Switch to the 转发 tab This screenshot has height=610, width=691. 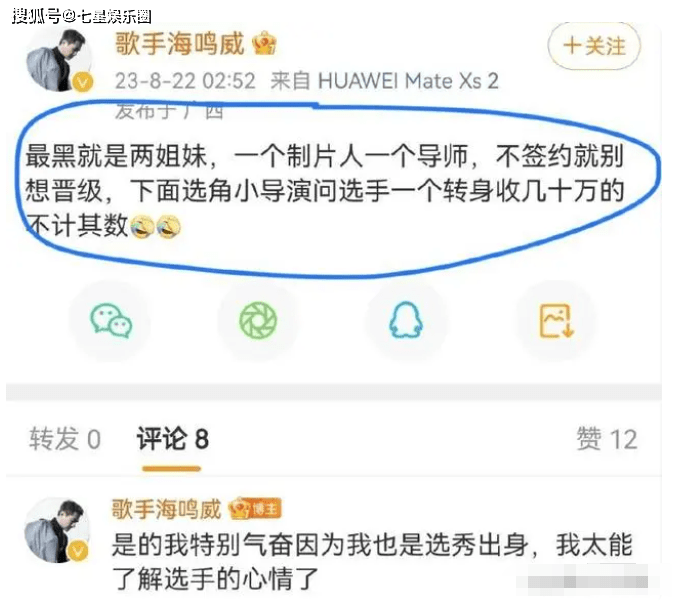coord(65,438)
